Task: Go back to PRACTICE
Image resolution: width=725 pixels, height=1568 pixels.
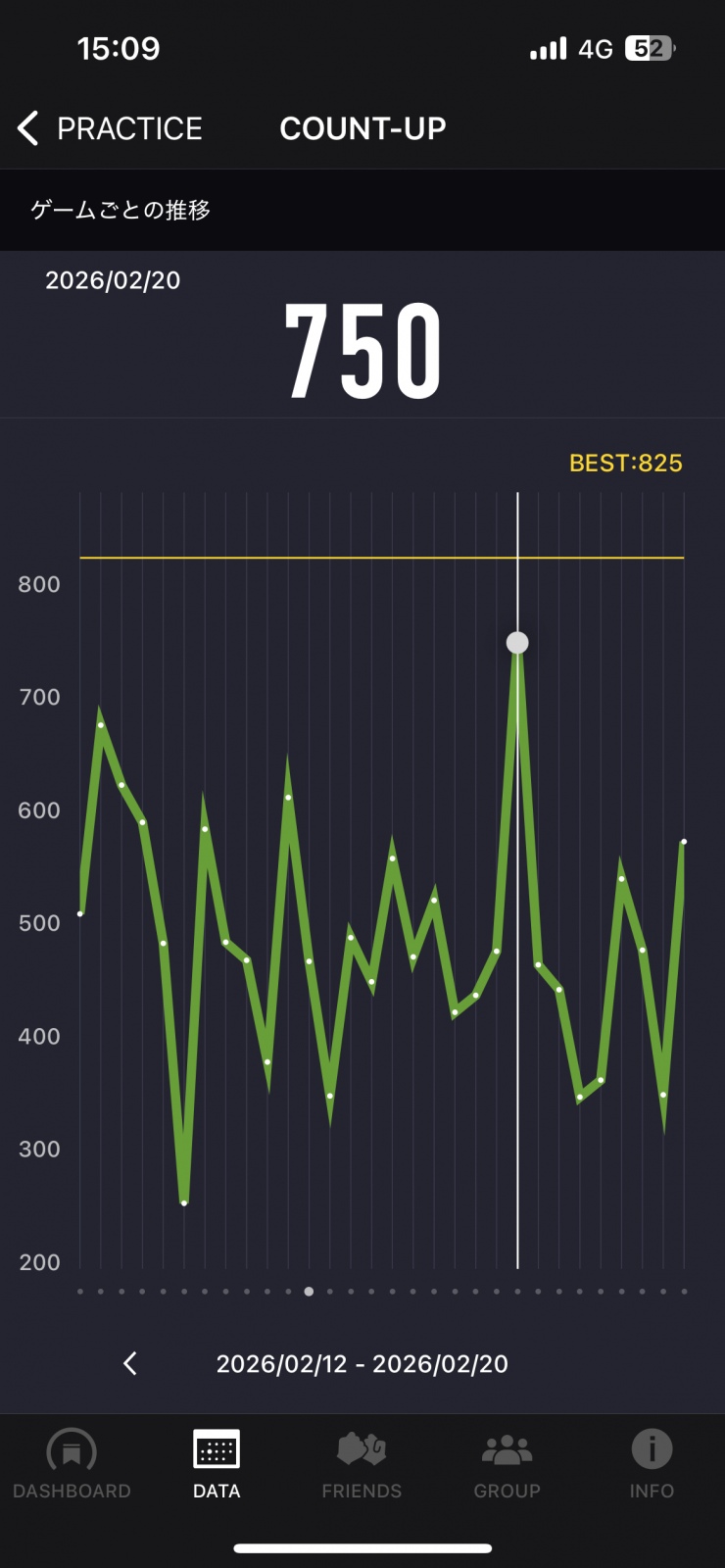Action: [110, 128]
